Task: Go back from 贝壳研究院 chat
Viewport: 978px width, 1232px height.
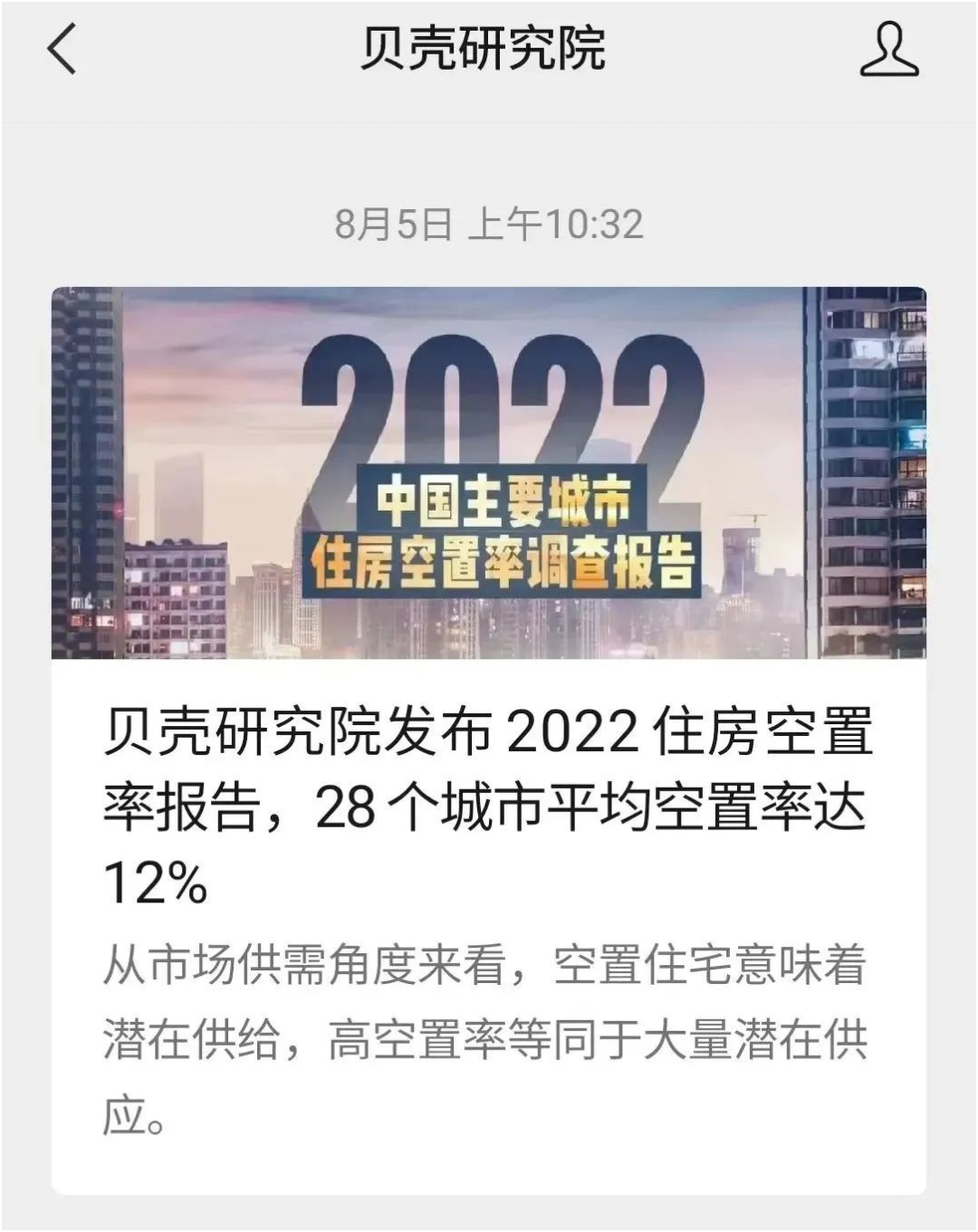Action: [62, 49]
